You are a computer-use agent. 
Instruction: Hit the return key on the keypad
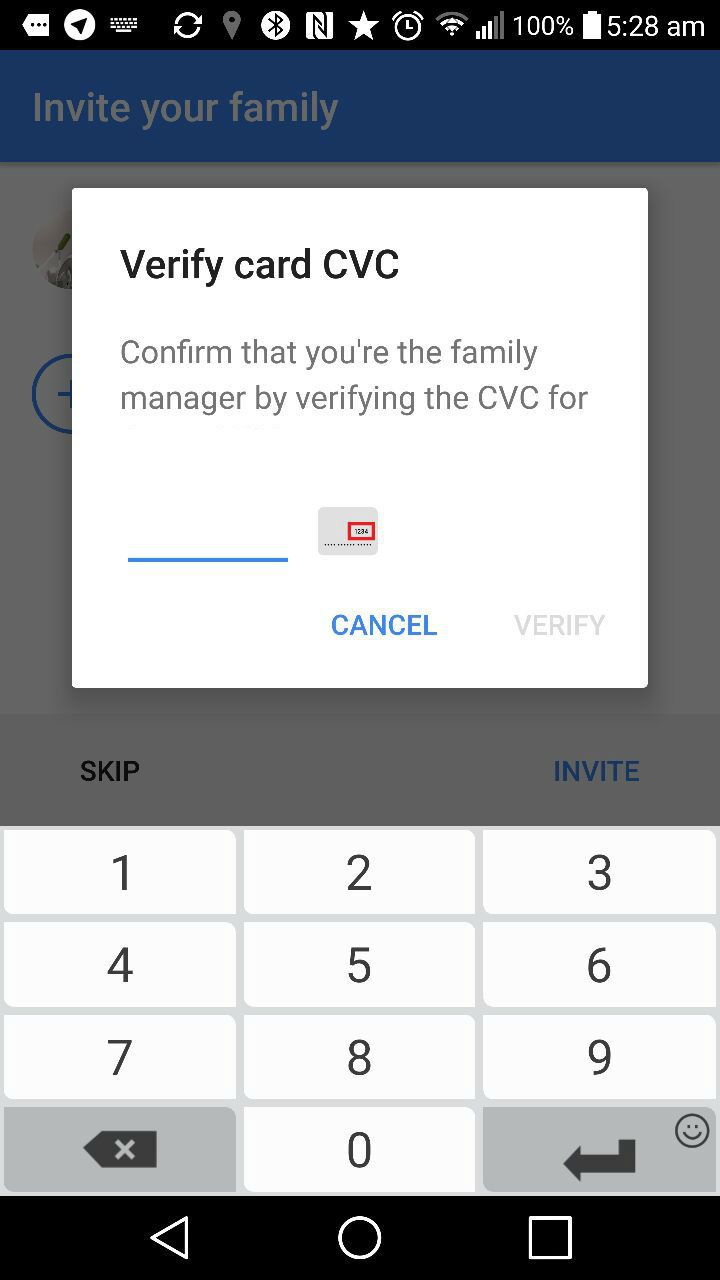click(x=599, y=1149)
